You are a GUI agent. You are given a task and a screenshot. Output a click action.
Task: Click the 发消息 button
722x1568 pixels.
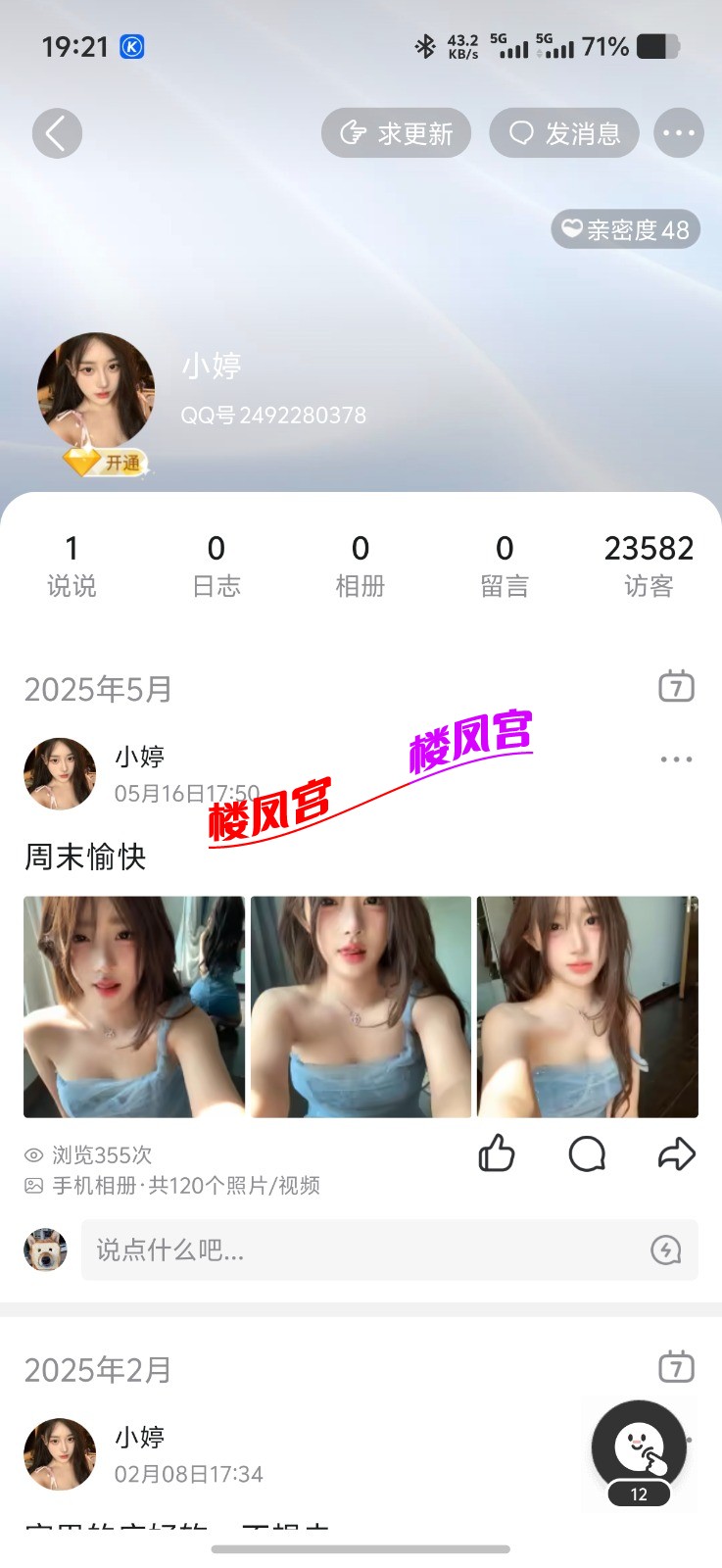[x=564, y=133]
